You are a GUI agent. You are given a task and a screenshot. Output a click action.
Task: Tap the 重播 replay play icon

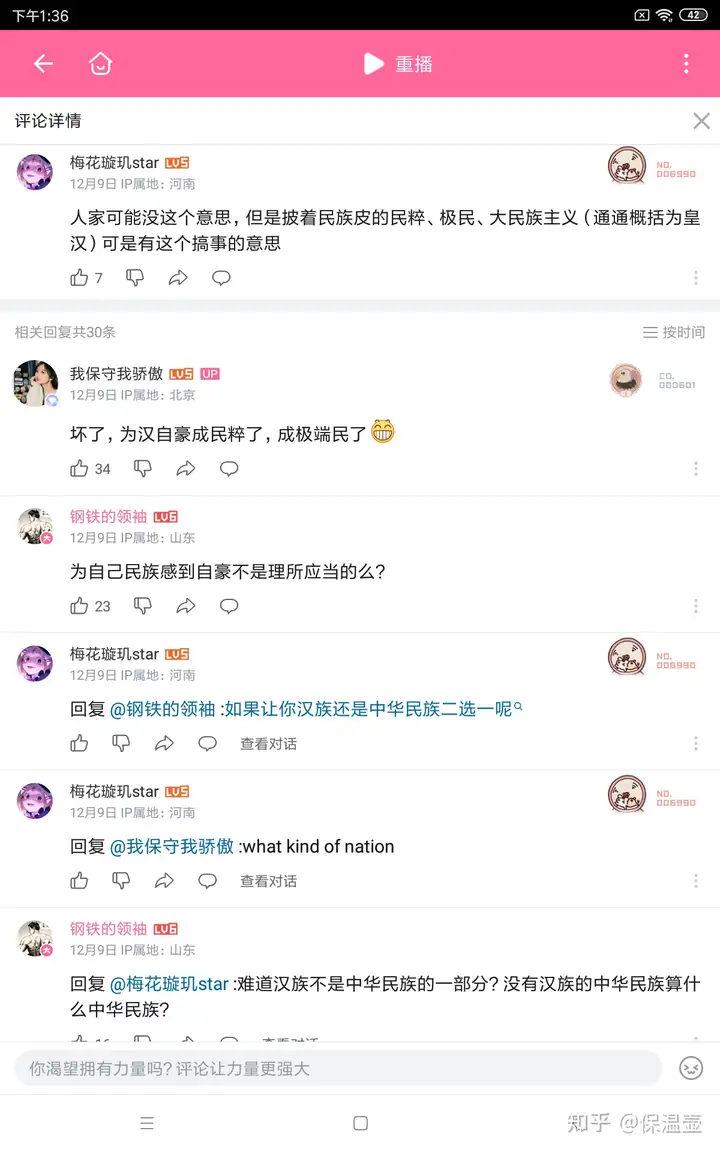click(374, 63)
